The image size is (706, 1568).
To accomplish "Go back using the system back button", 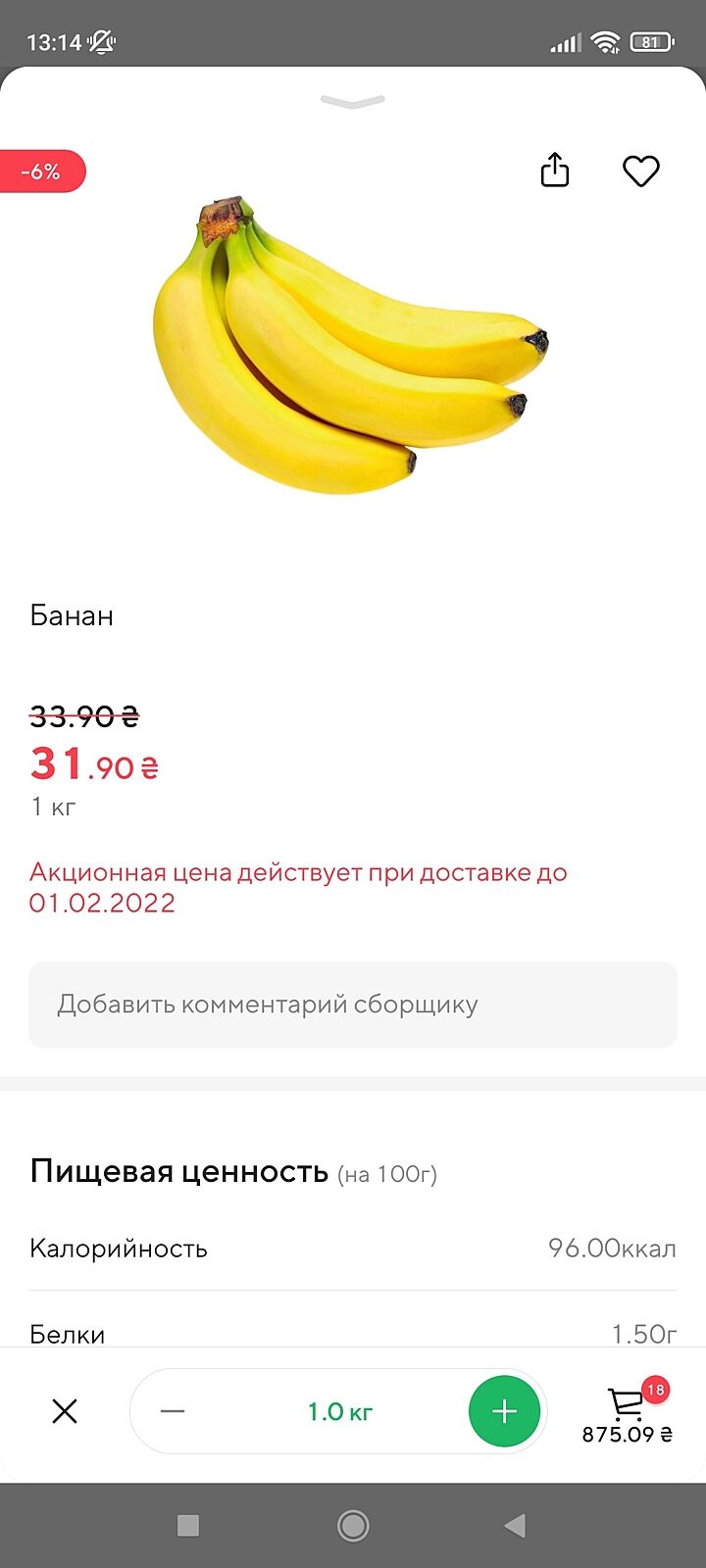I will [x=515, y=1525].
